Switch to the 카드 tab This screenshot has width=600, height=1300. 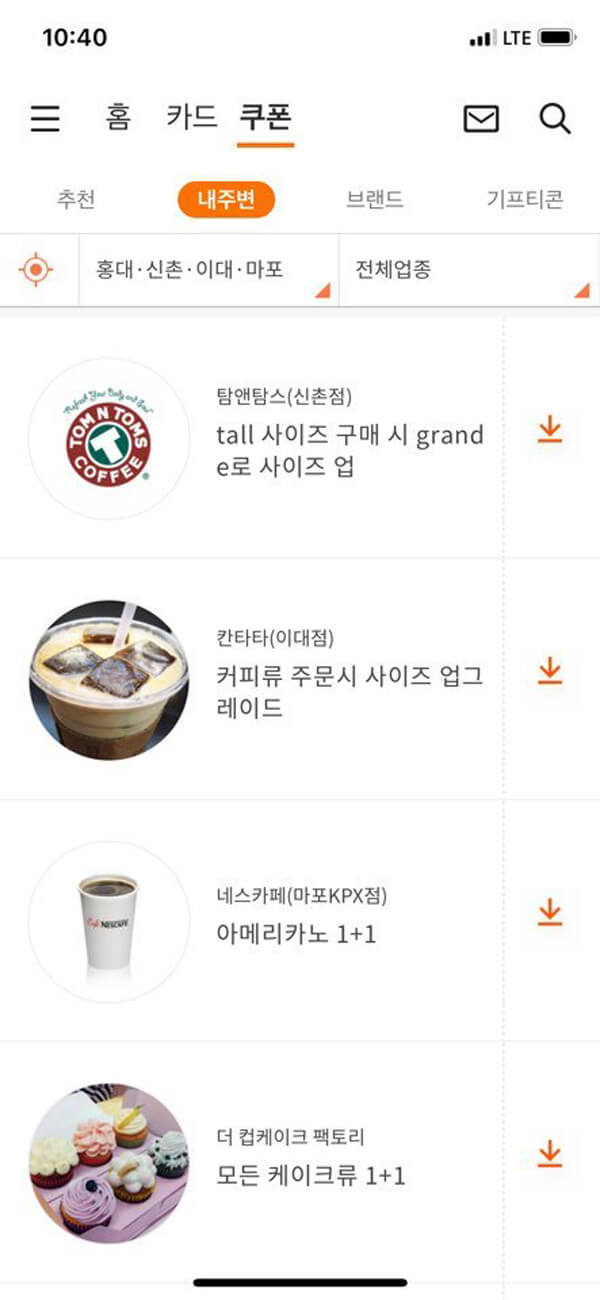tap(191, 117)
